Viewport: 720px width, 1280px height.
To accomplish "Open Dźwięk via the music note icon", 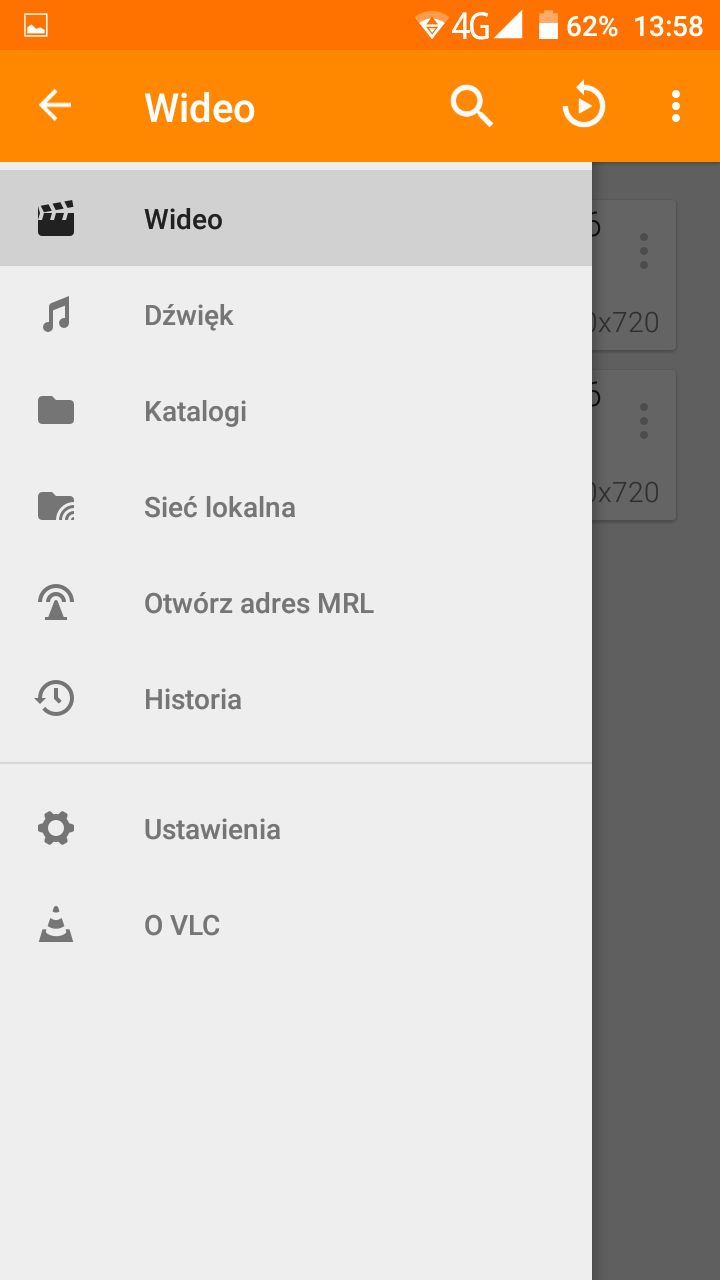I will coord(54,314).
